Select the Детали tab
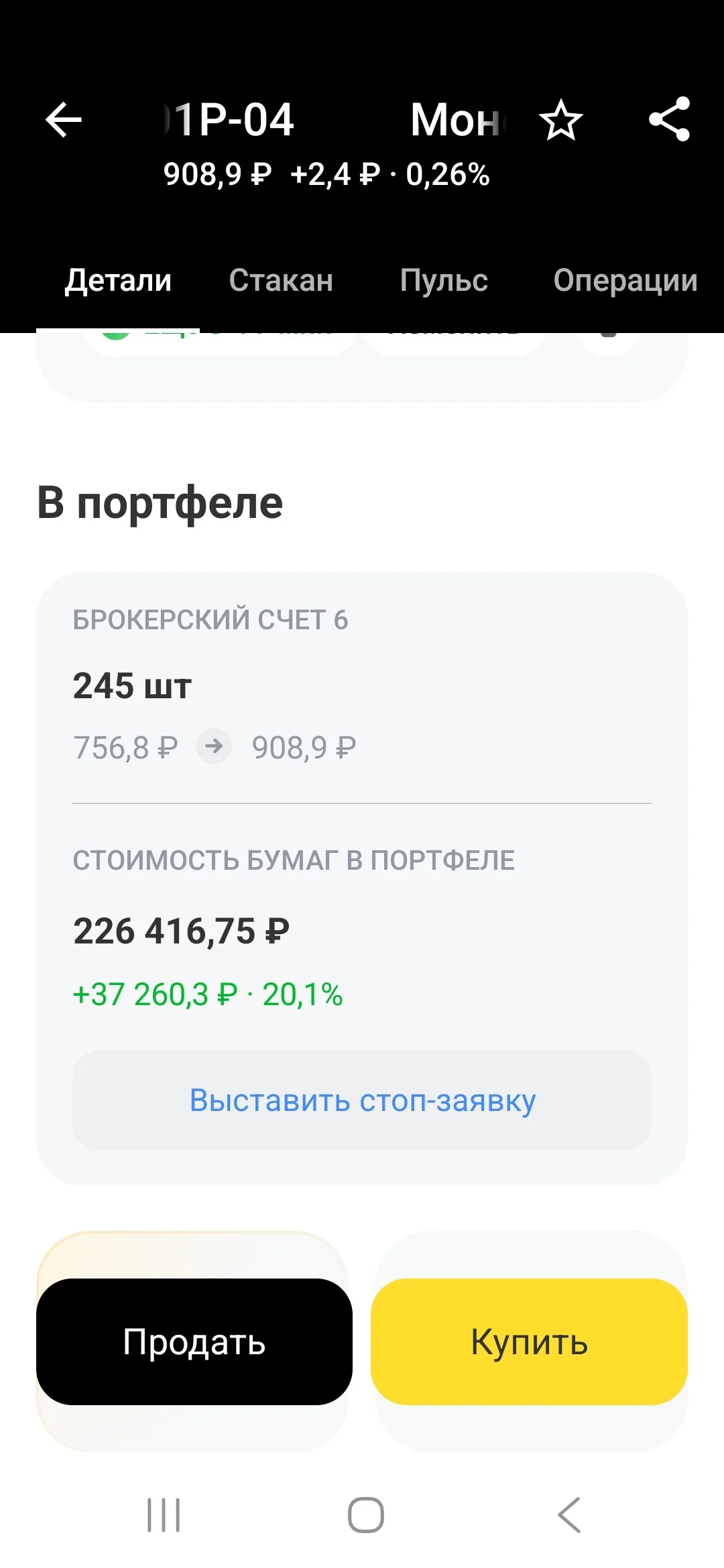Screen dimensions: 724x1568 tap(118, 280)
